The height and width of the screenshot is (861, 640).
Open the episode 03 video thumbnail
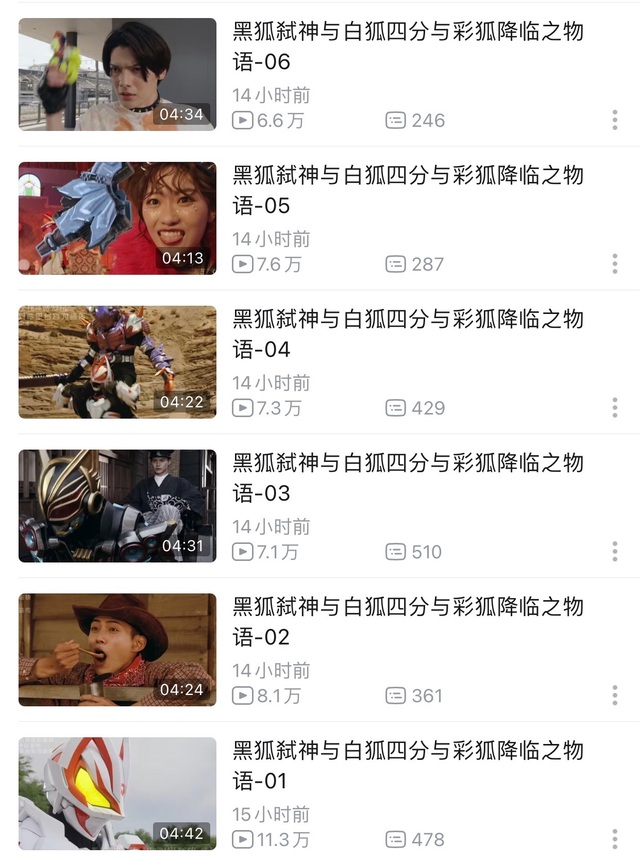[117, 506]
